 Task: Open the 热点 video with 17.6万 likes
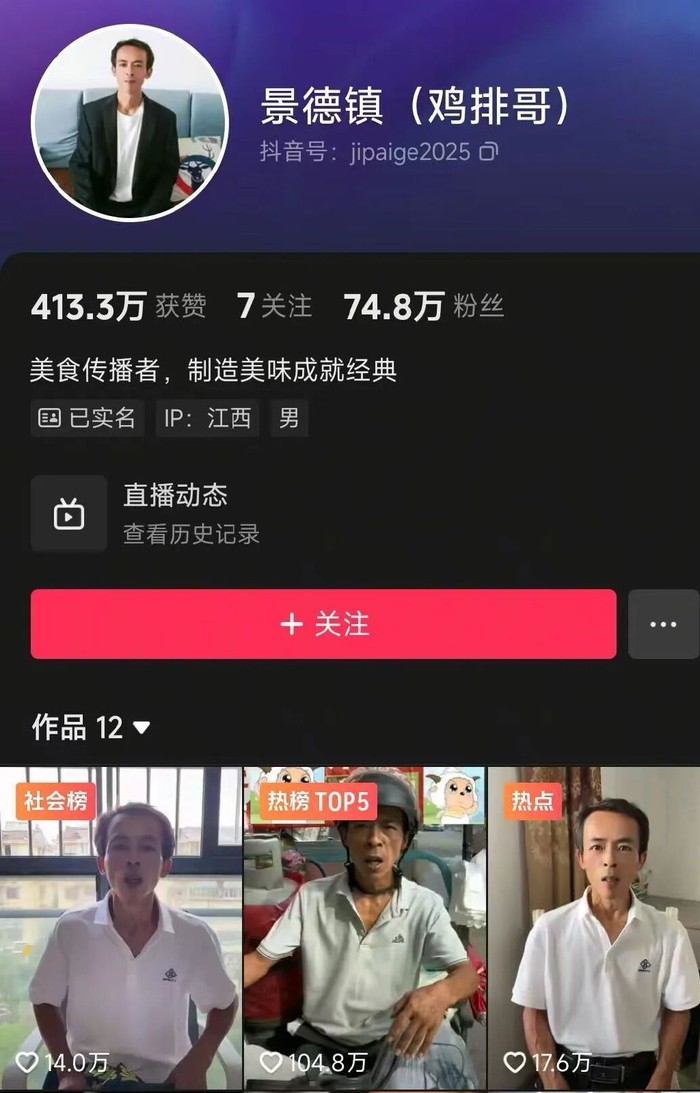coord(594,928)
